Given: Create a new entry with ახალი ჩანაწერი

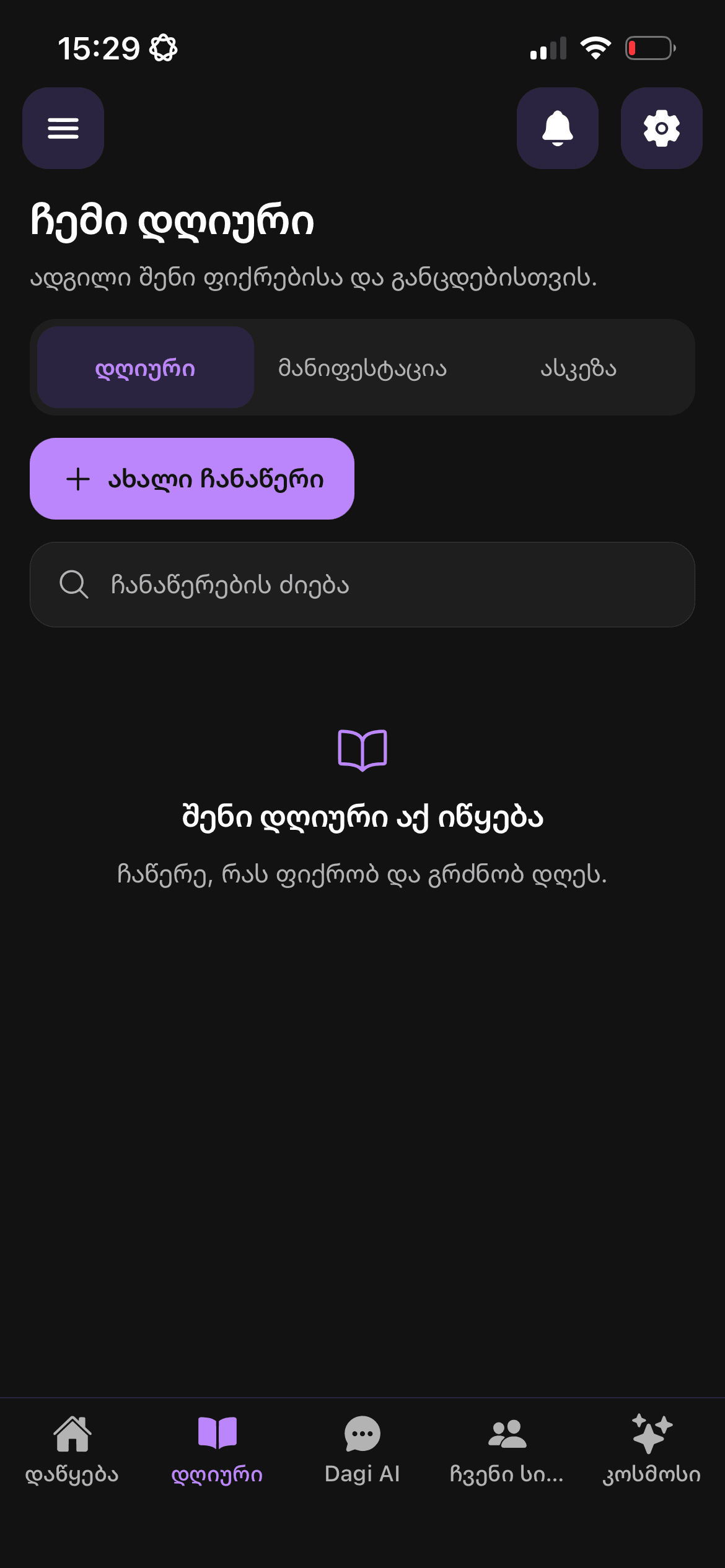Looking at the screenshot, I should (x=192, y=479).
